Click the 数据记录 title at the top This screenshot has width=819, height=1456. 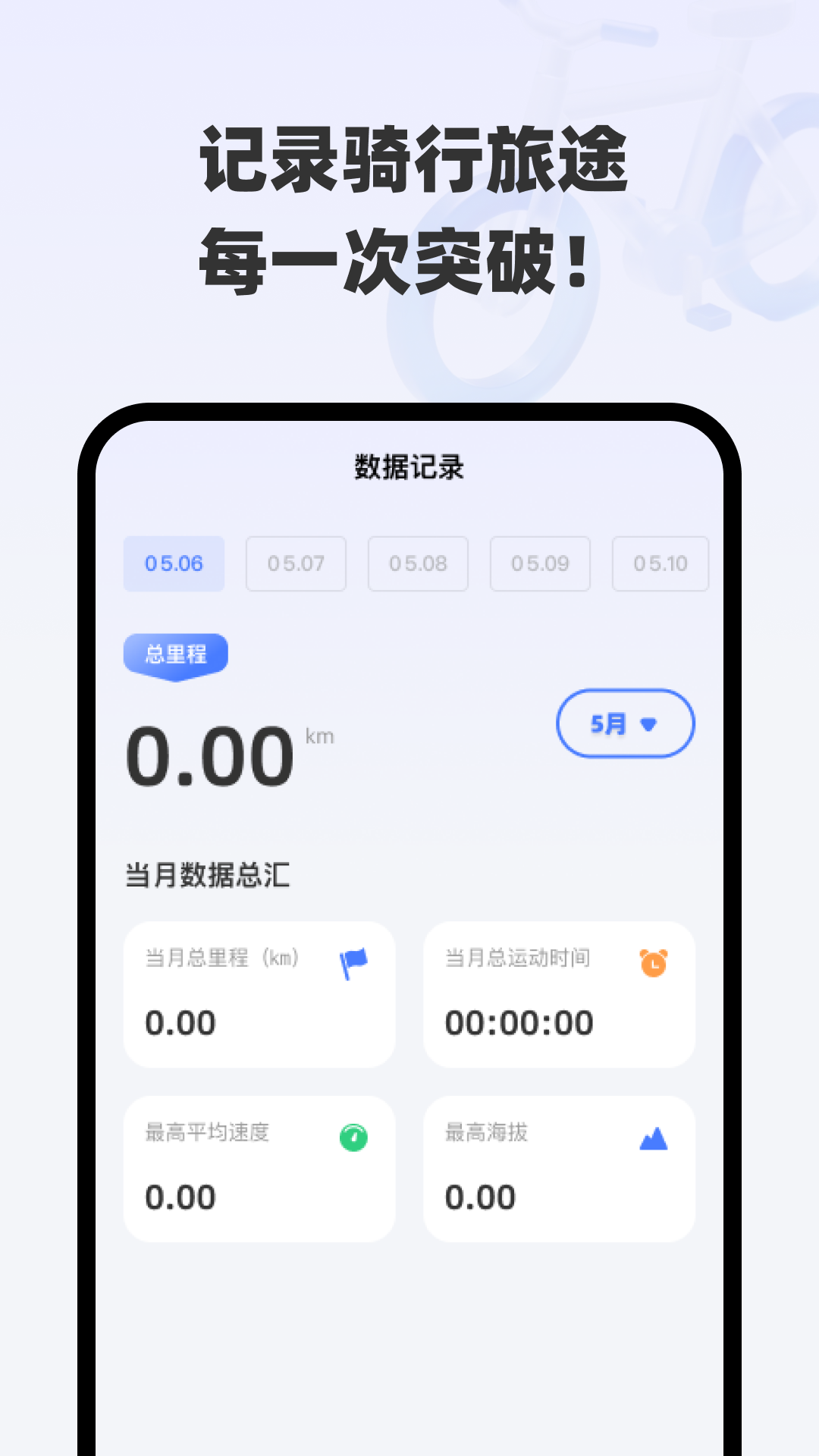(x=409, y=467)
